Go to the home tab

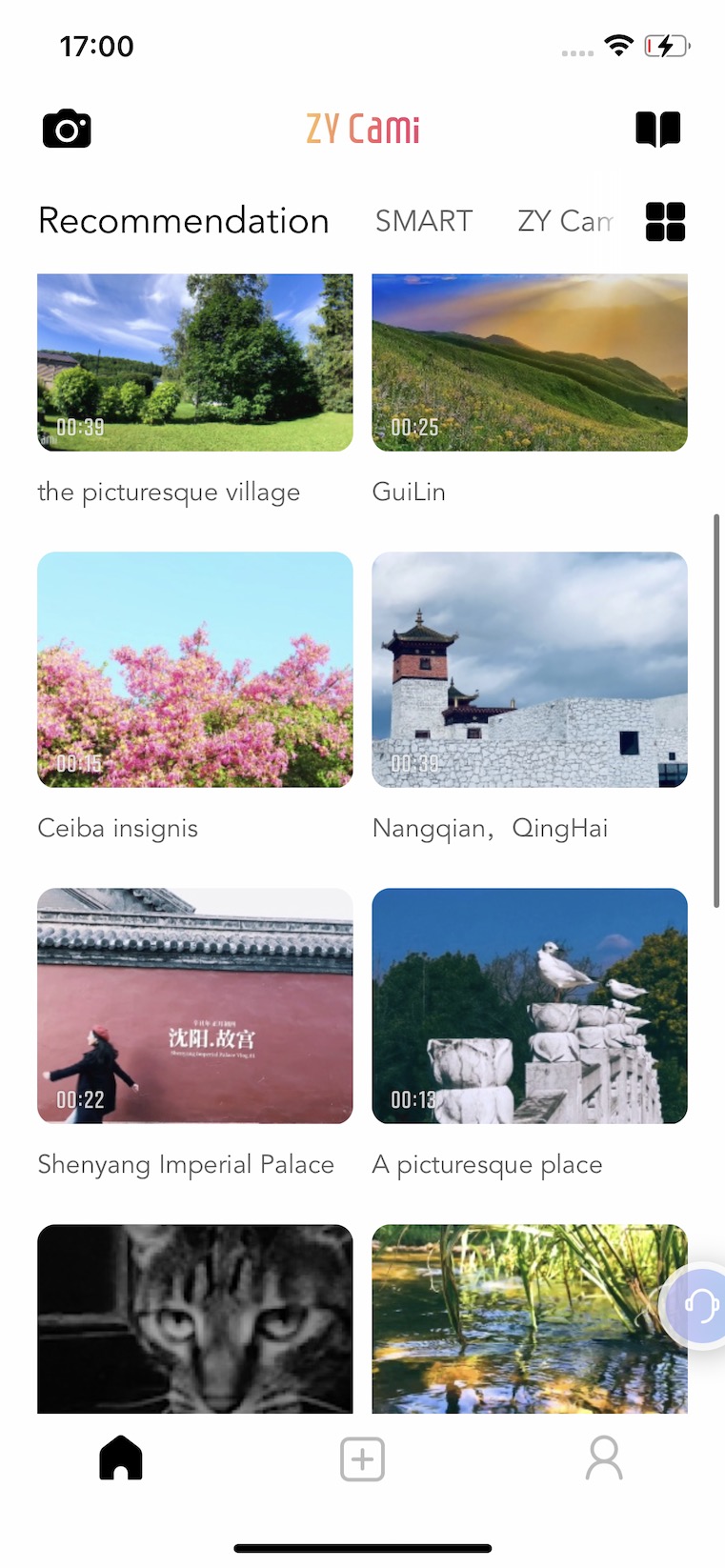coord(121,1458)
